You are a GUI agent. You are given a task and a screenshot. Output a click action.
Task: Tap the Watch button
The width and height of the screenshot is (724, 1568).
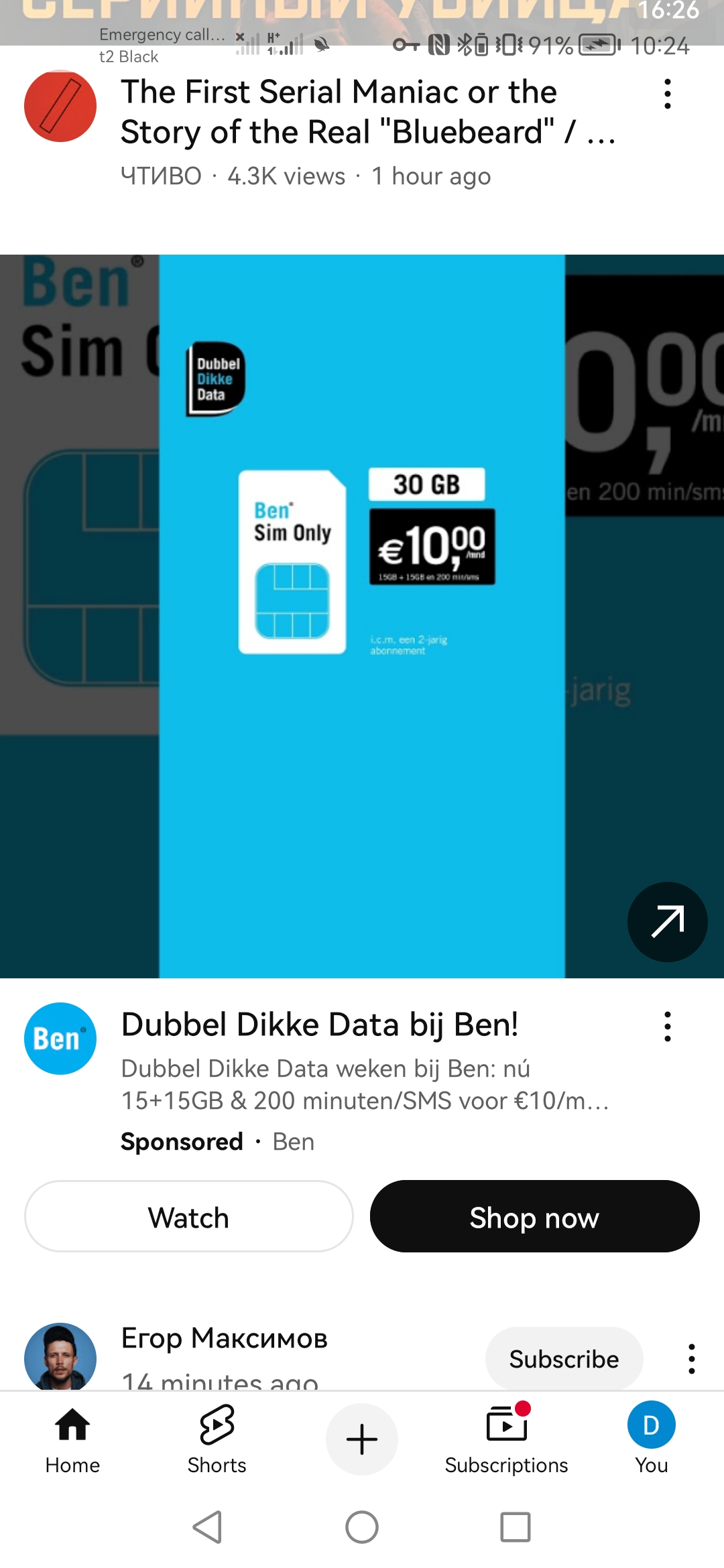[189, 1216]
